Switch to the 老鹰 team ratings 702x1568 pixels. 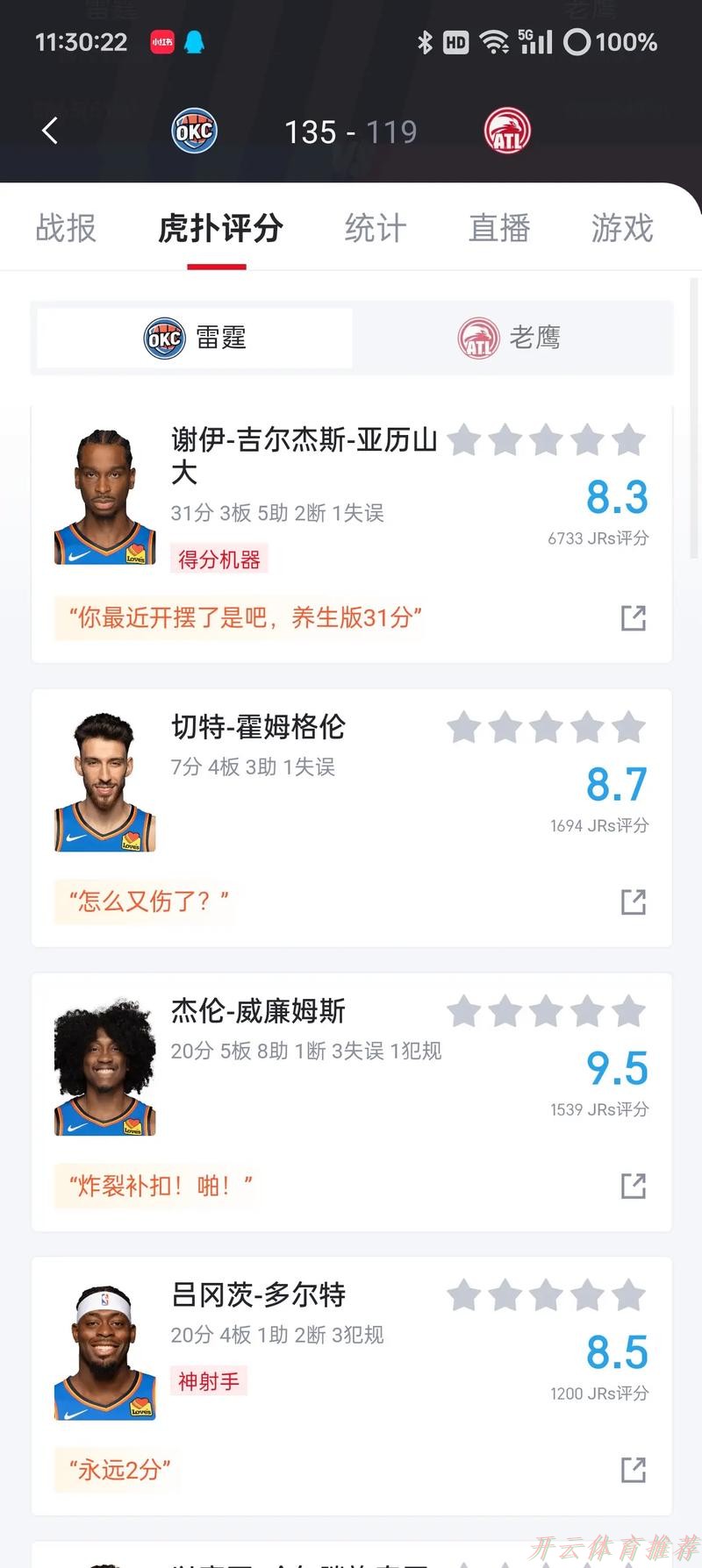click(x=512, y=338)
